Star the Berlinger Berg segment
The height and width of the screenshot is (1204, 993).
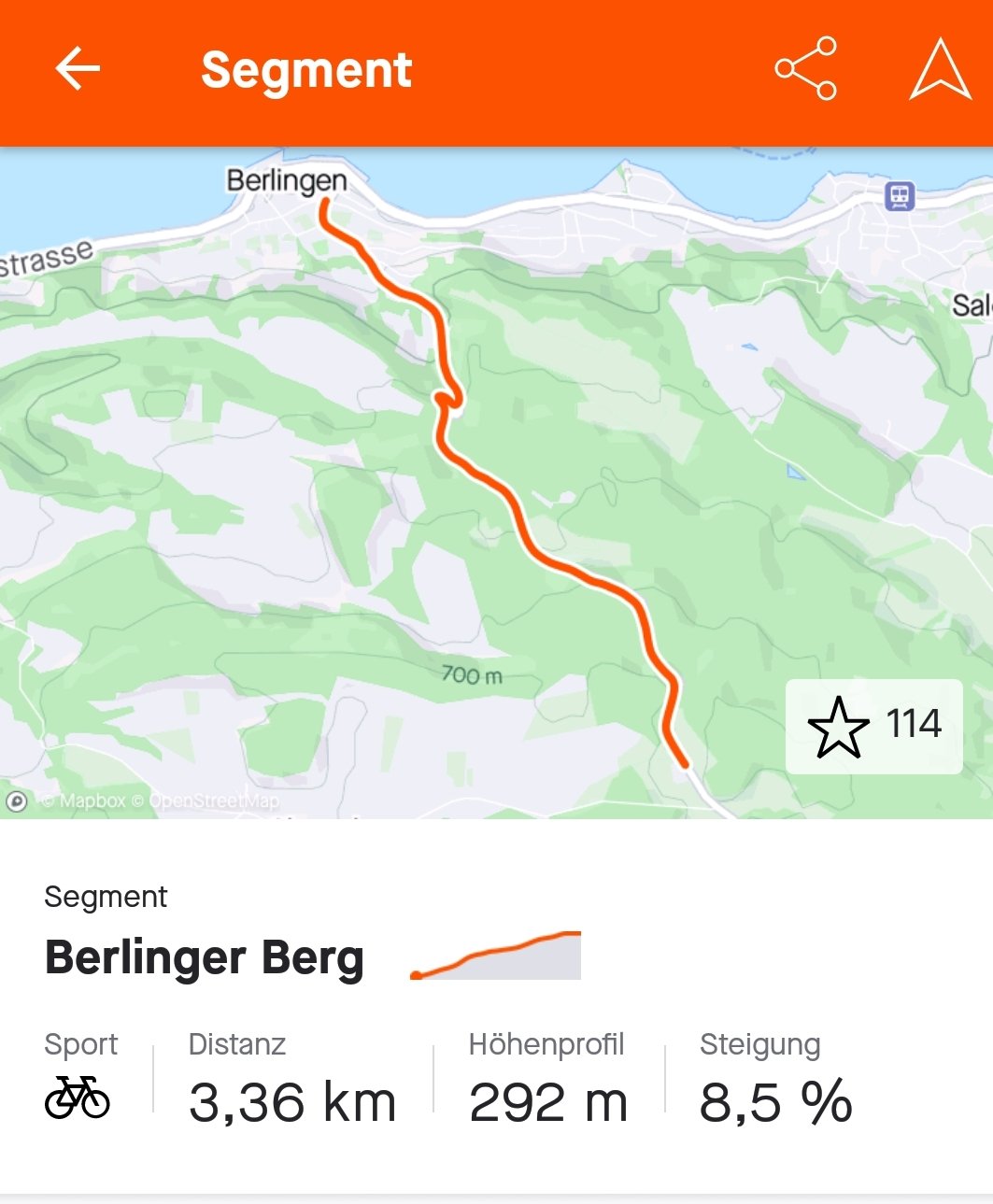tap(839, 727)
